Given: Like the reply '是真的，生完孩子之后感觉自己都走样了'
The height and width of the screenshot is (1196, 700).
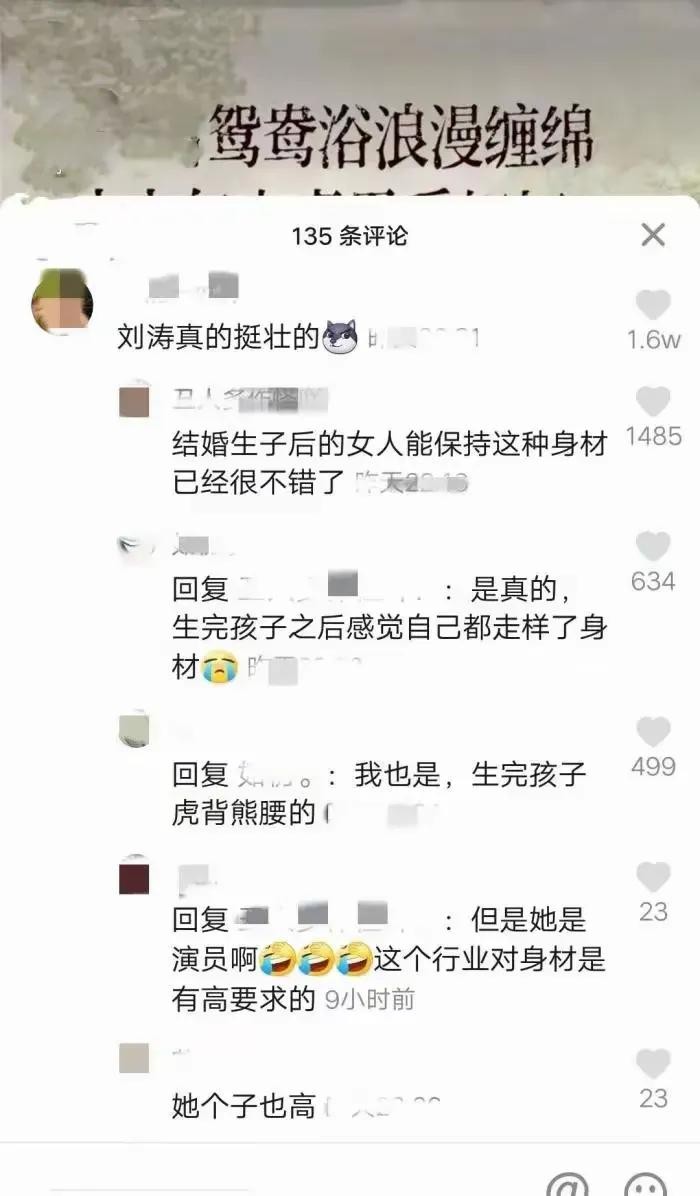Looking at the screenshot, I should (653, 546).
